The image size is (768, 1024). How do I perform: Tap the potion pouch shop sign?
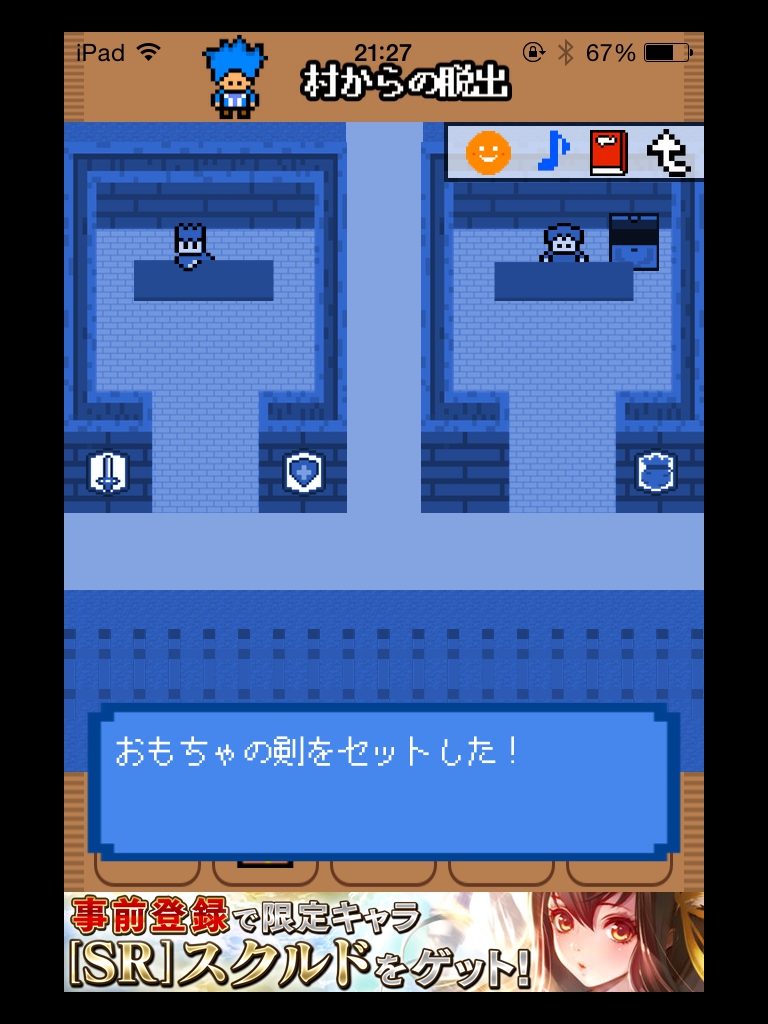tap(655, 472)
